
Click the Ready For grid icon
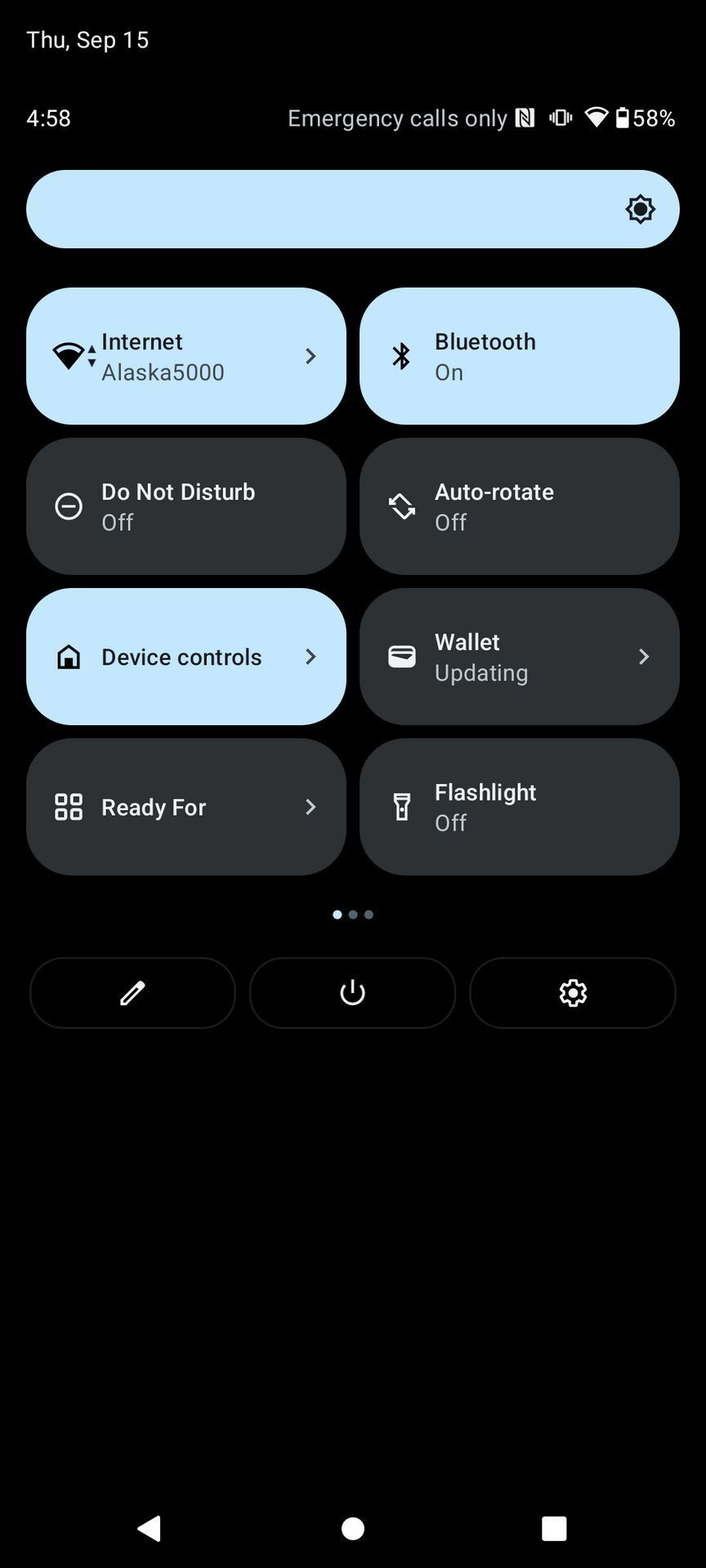coord(68,807)
